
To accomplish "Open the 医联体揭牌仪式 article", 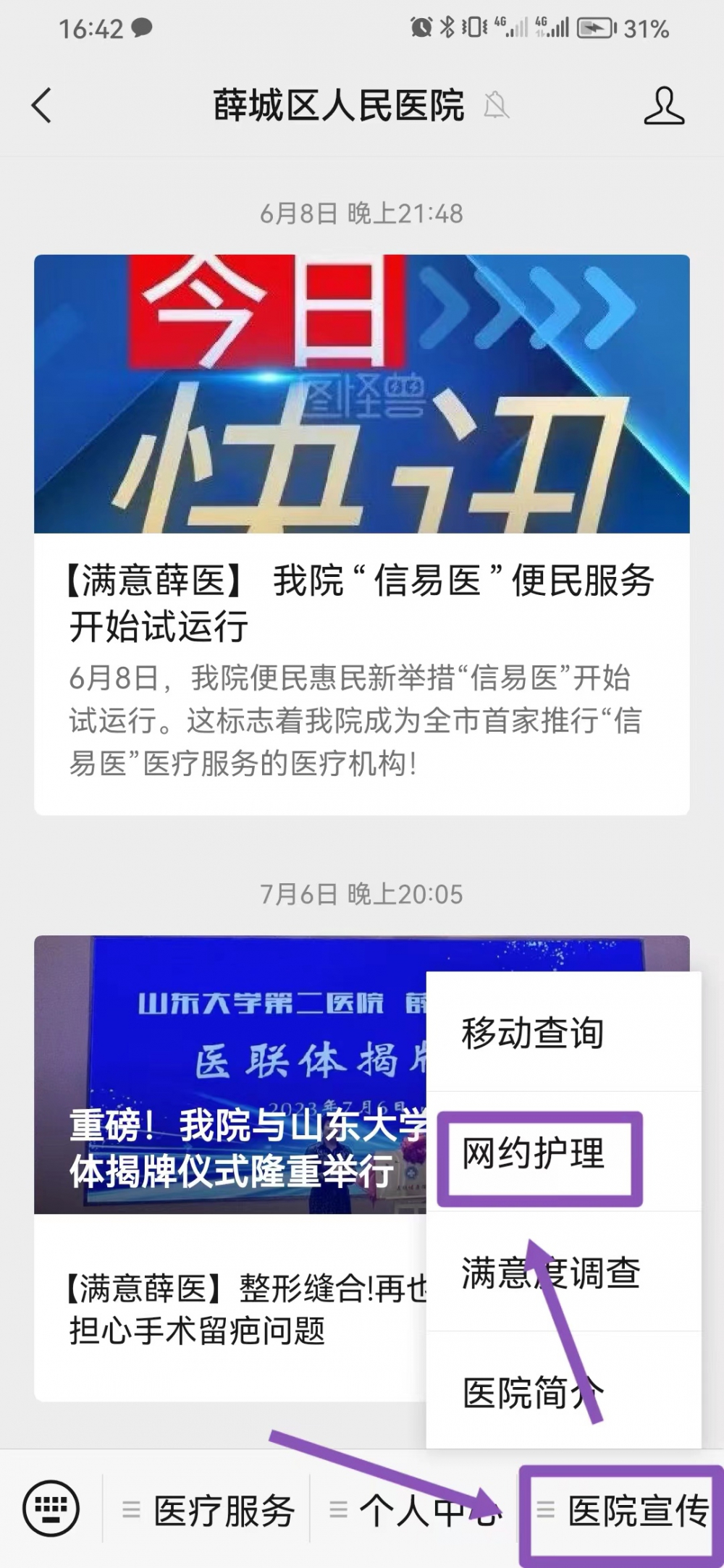I will click(232, 1144).
